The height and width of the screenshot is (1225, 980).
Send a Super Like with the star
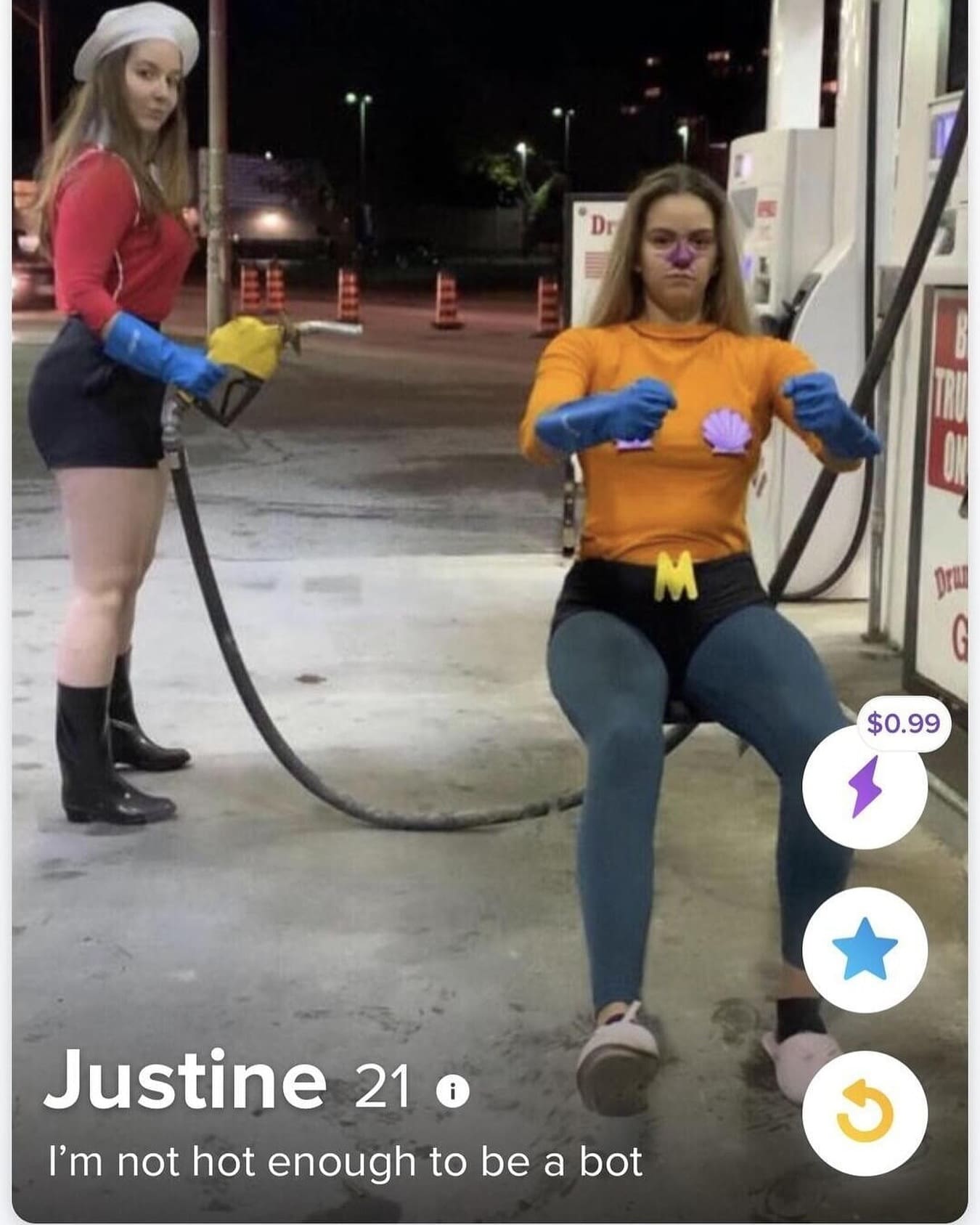864,949
